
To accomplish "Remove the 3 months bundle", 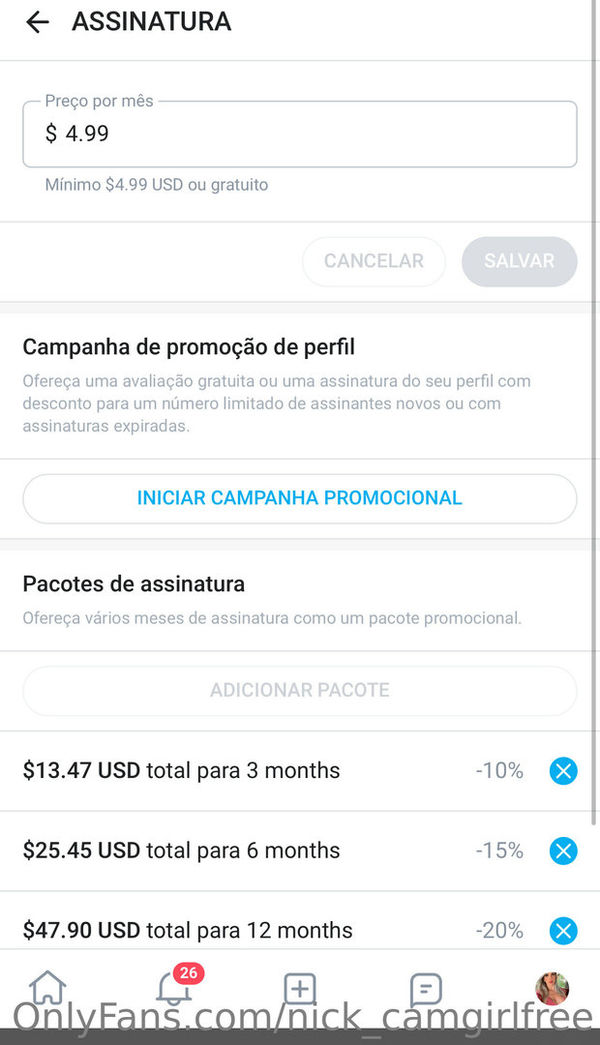I will click(x=563, y=771).
